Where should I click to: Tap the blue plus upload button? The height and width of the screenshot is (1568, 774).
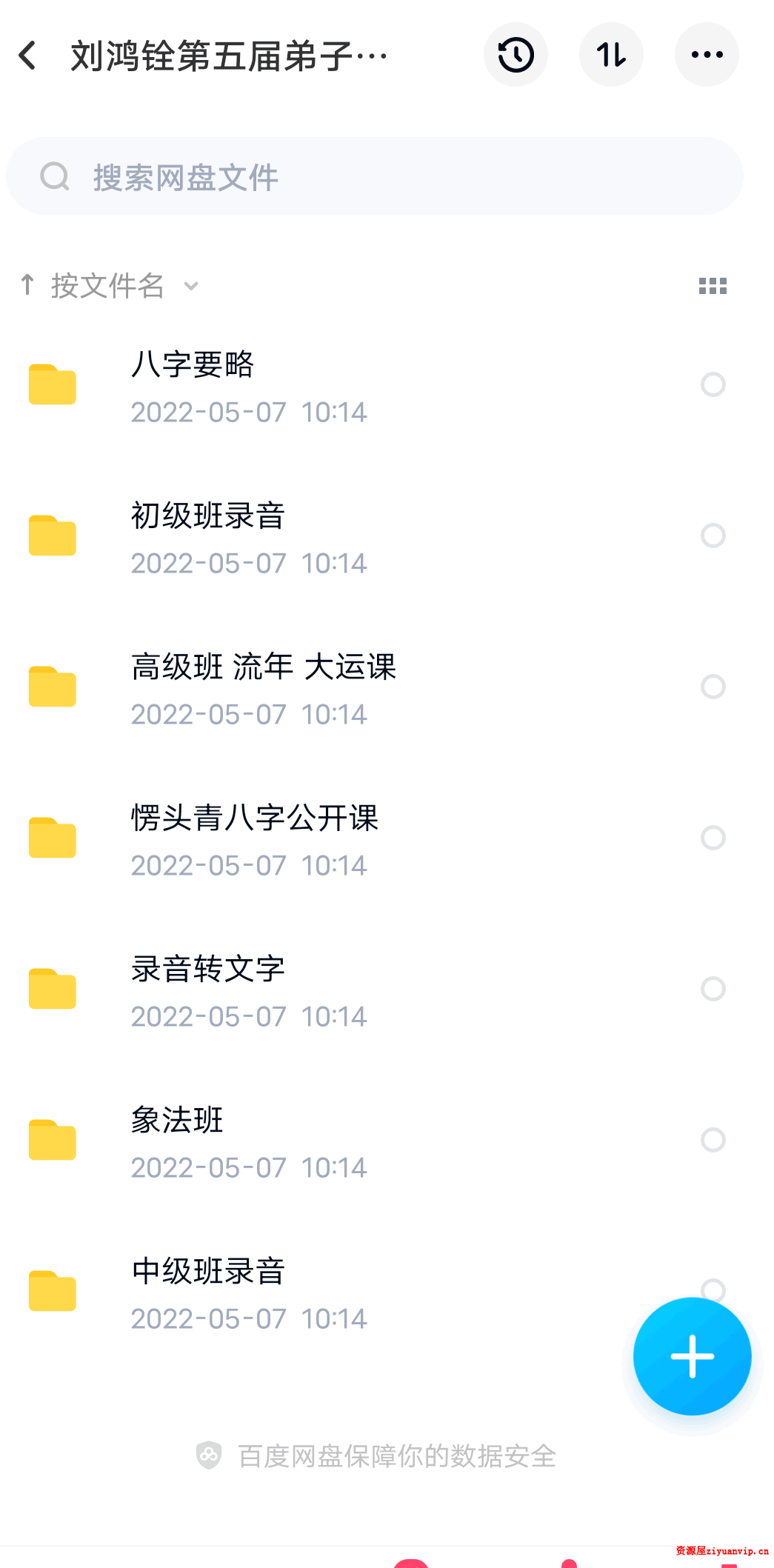click(691, 1356)
